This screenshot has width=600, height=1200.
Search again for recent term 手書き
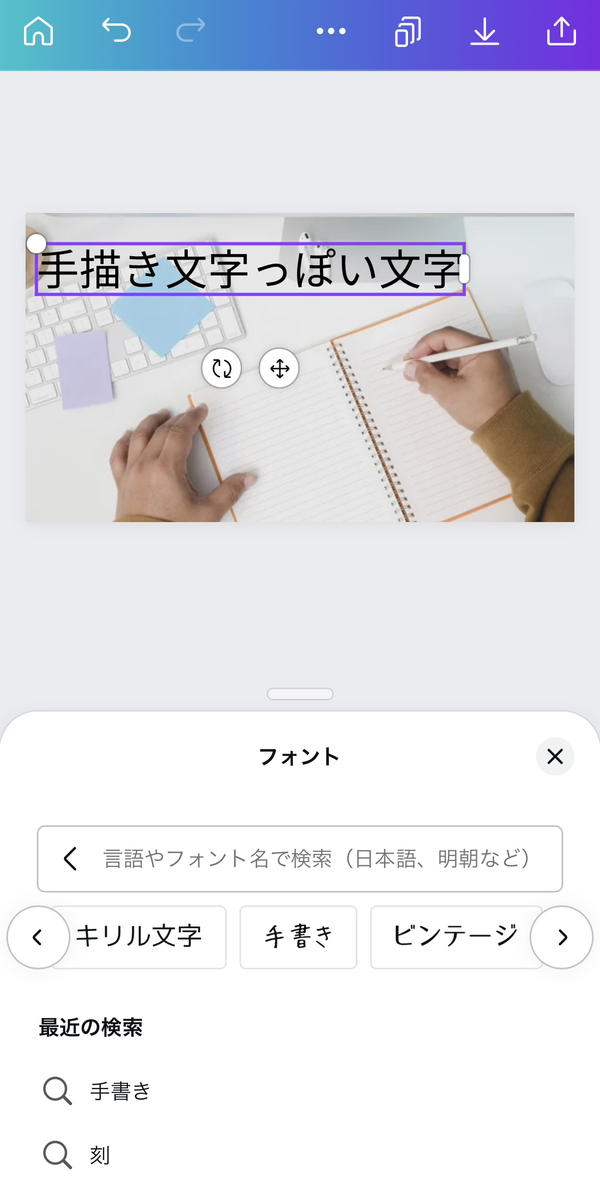pos(120,1091)
